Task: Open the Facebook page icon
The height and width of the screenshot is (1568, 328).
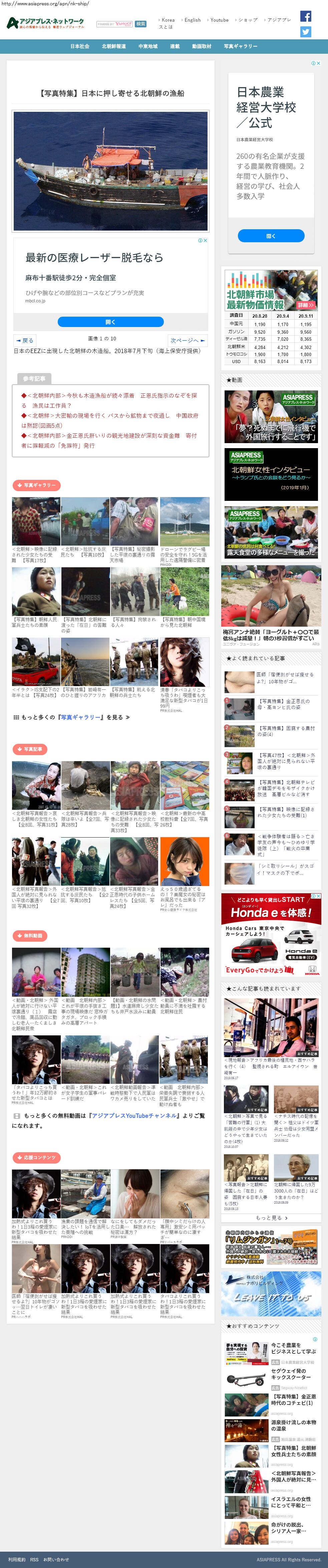Action: coord(306,16)
